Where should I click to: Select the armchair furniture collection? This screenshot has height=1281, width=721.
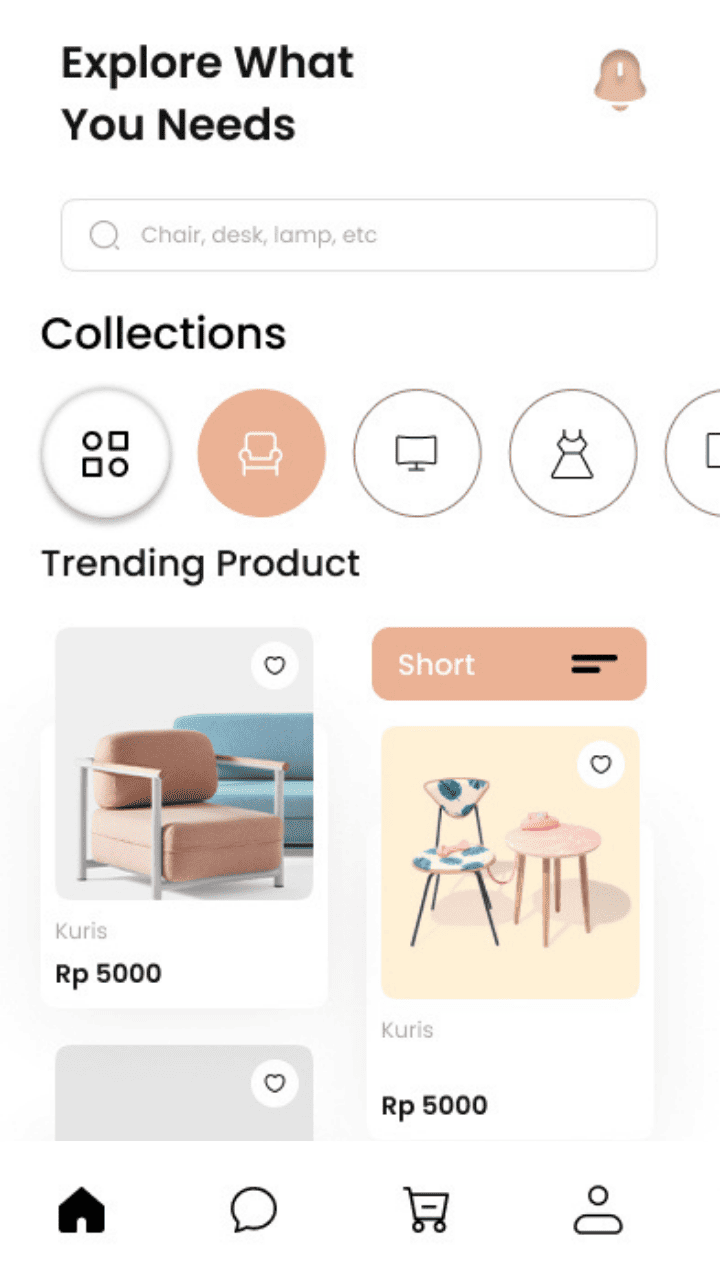[x=261, y=453]
